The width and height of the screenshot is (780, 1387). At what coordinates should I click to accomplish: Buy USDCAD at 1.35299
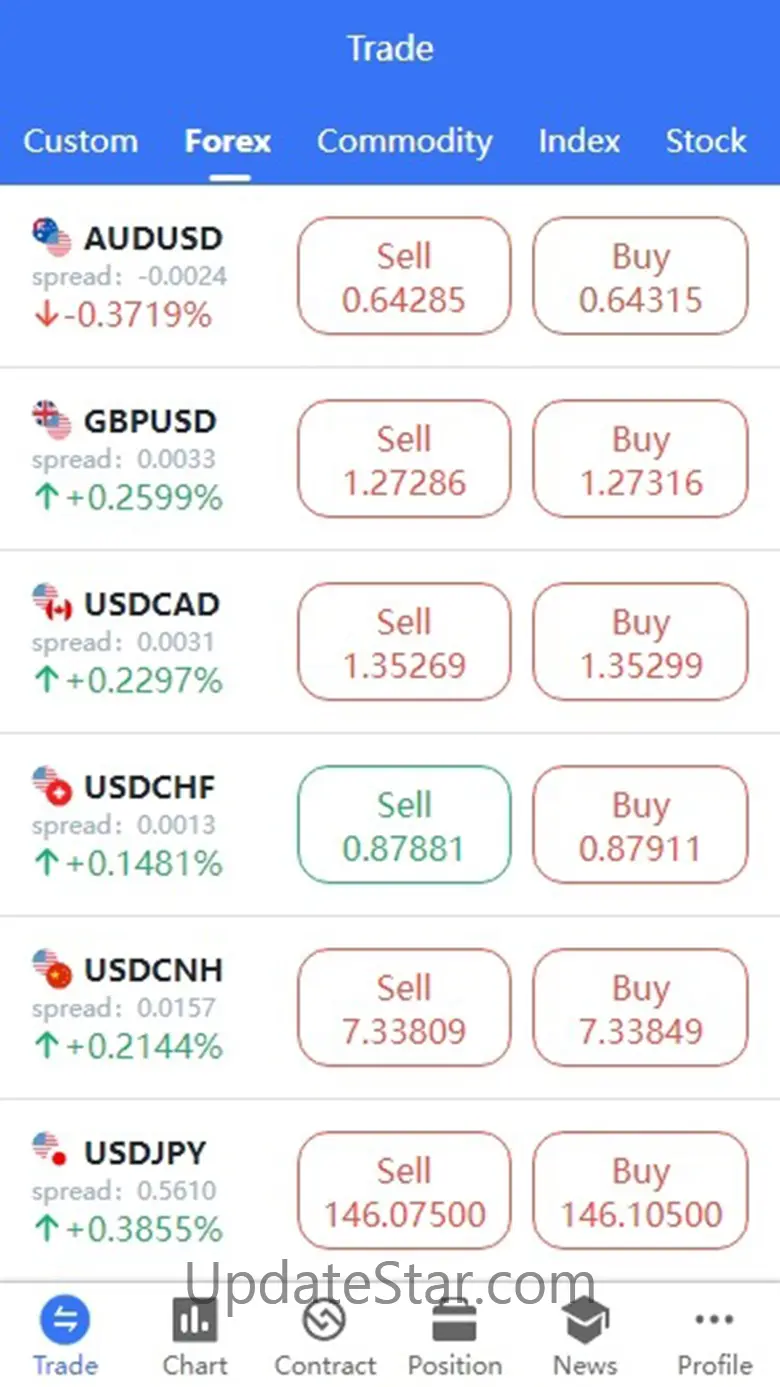[x=640, y=643]
